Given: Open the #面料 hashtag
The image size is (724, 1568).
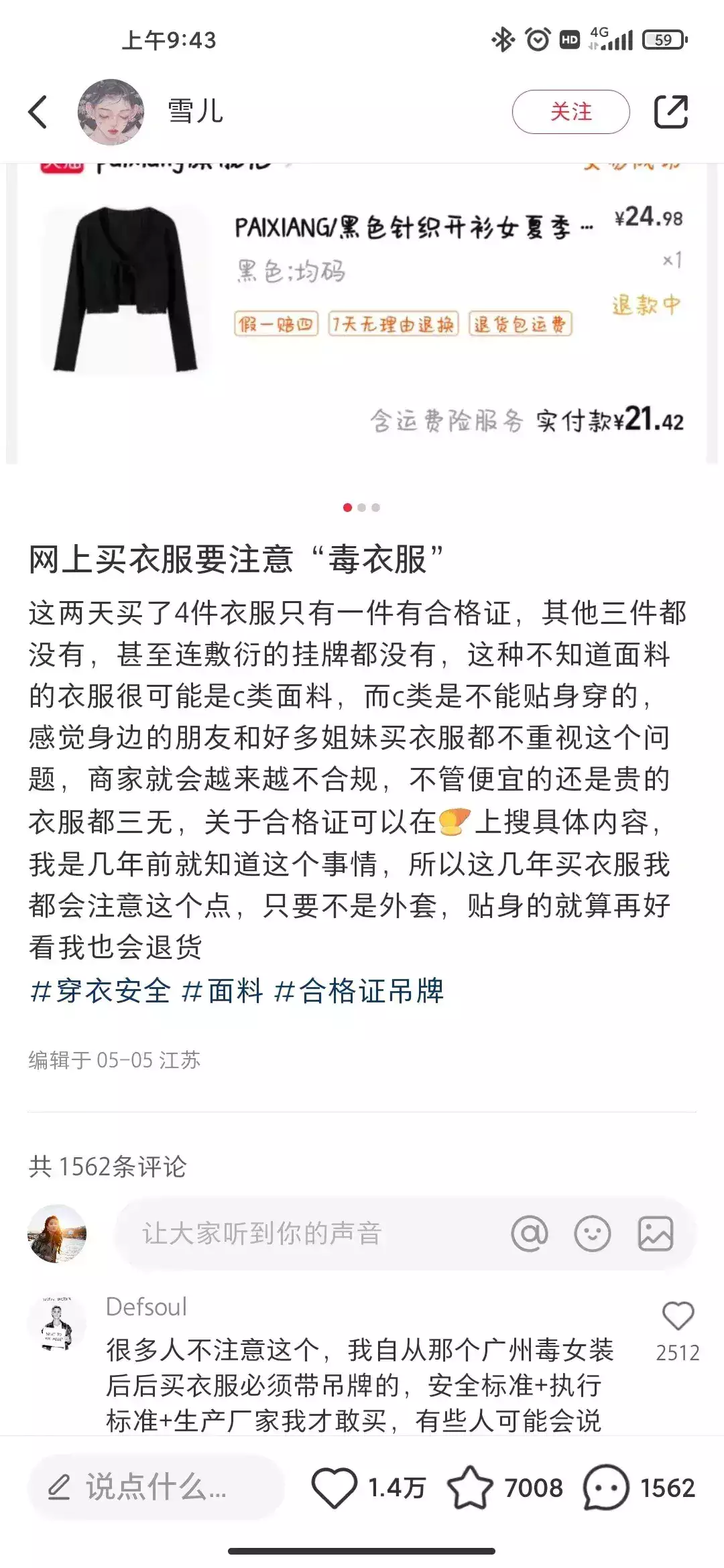Looking at the screenshot, I should pos(222,991).
